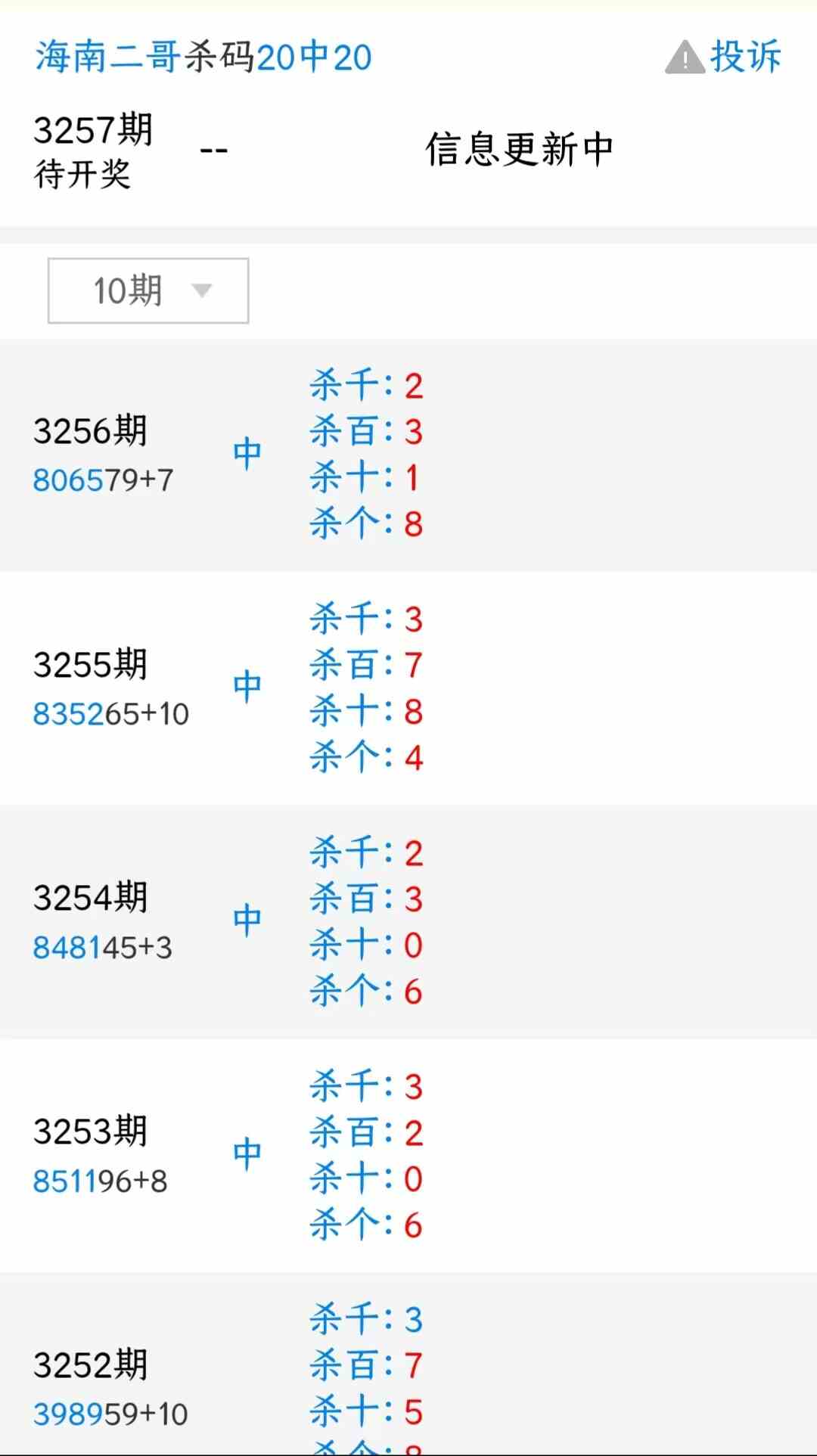Select the 3256期 period label
817x1456 pixels.
pos(93,431)
